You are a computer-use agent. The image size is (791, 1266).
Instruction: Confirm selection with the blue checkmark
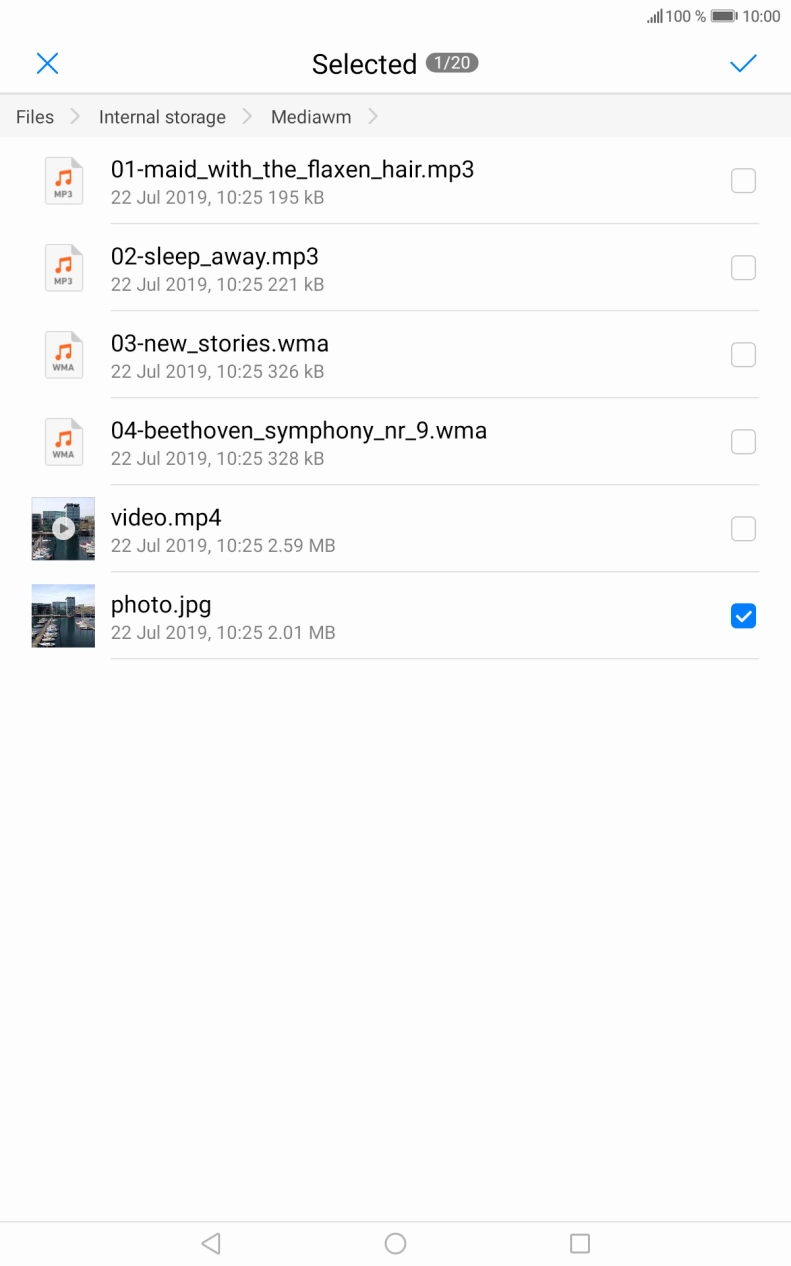[744, 63]
